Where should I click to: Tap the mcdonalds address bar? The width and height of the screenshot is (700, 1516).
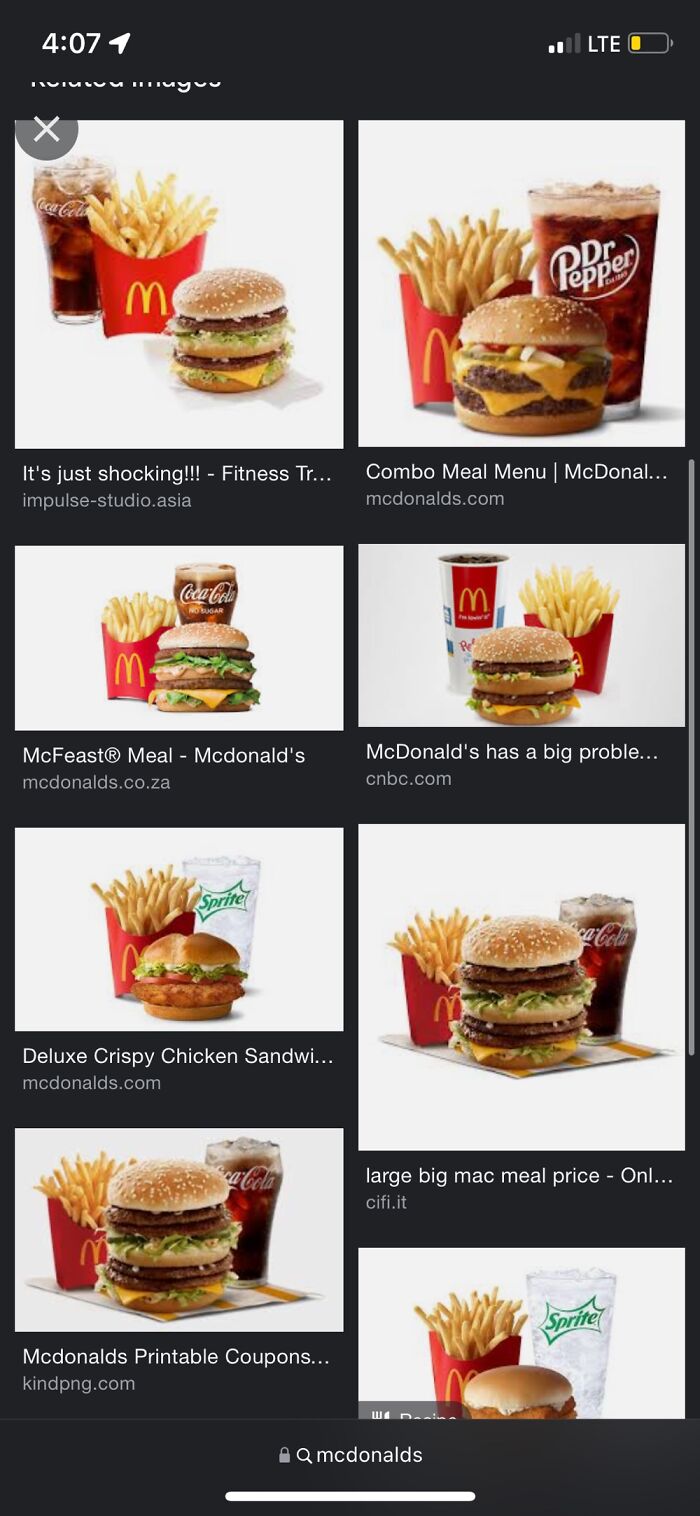(x=351, y=1455)
